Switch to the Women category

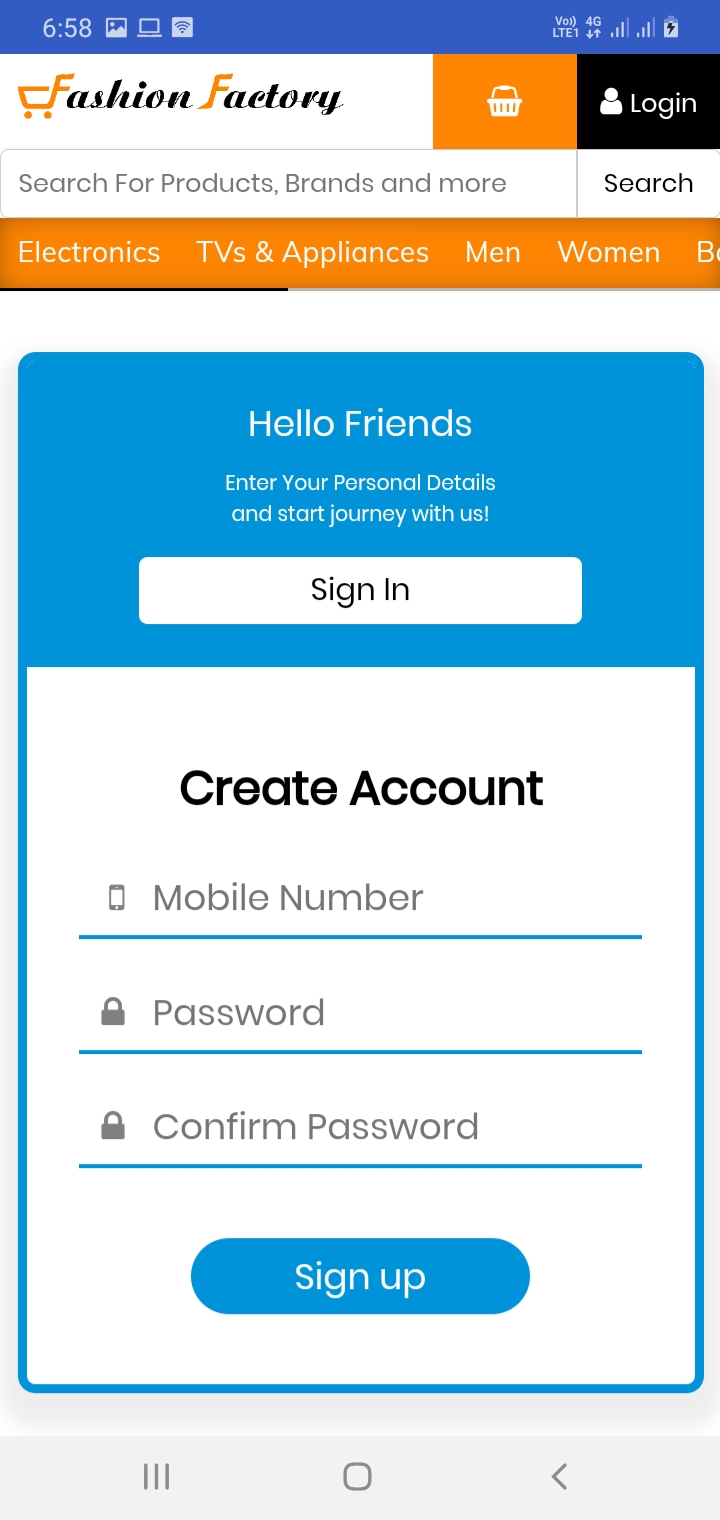pyautogui.click(x=609, y=252)
